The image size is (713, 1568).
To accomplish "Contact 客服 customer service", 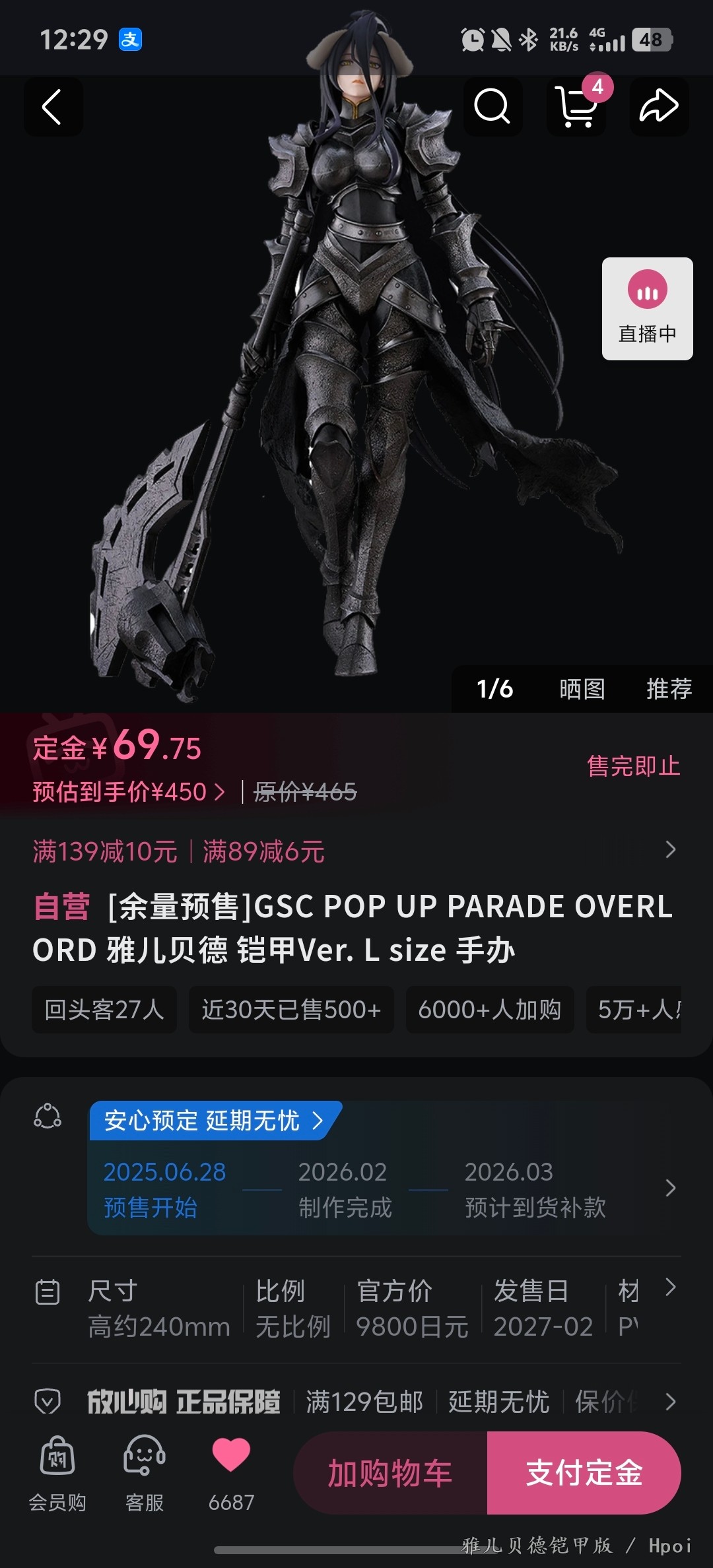I will (x=145, y=1473).
